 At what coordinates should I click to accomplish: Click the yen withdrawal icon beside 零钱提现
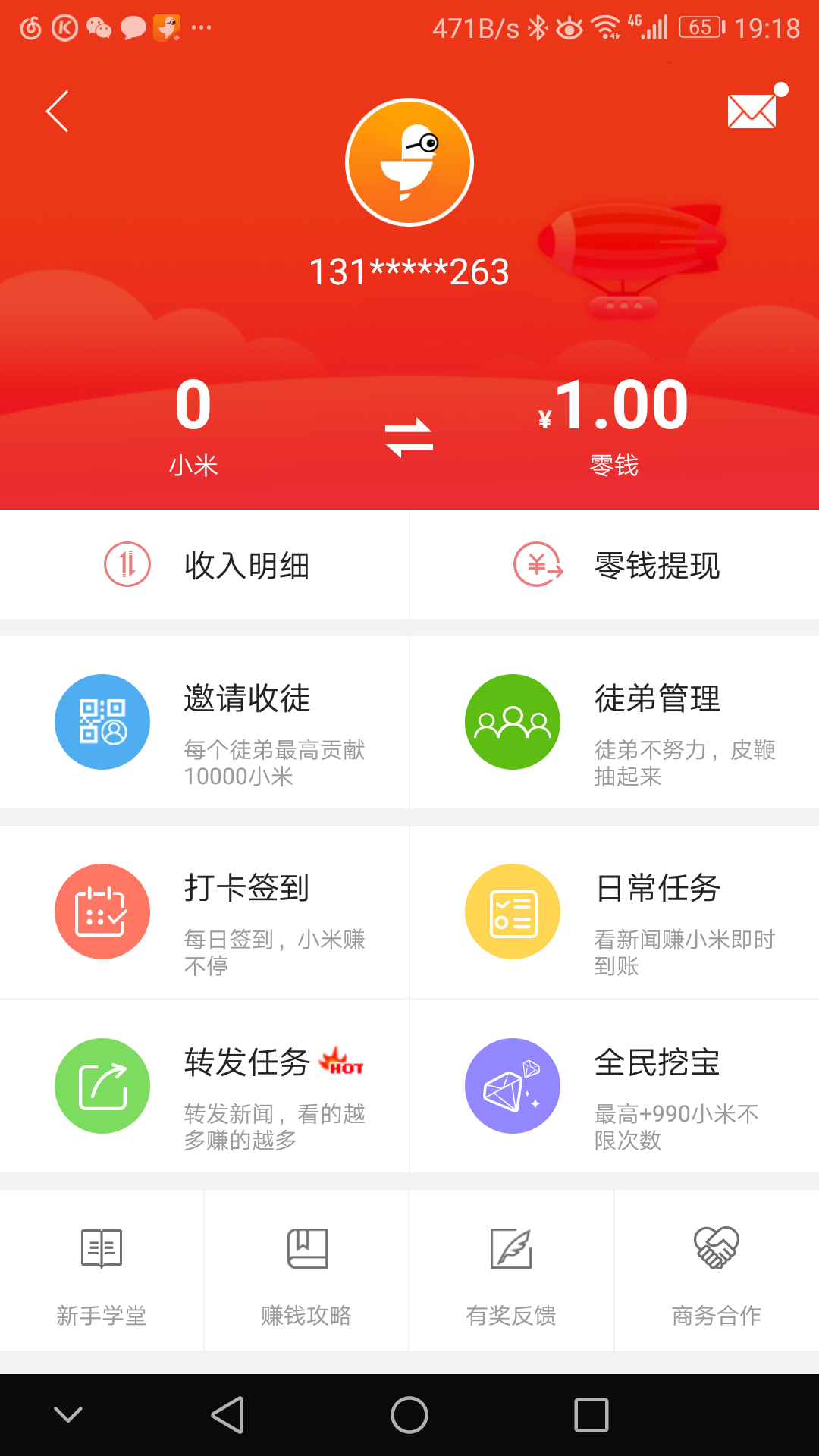pyautogui.click(x=537, y=564)
